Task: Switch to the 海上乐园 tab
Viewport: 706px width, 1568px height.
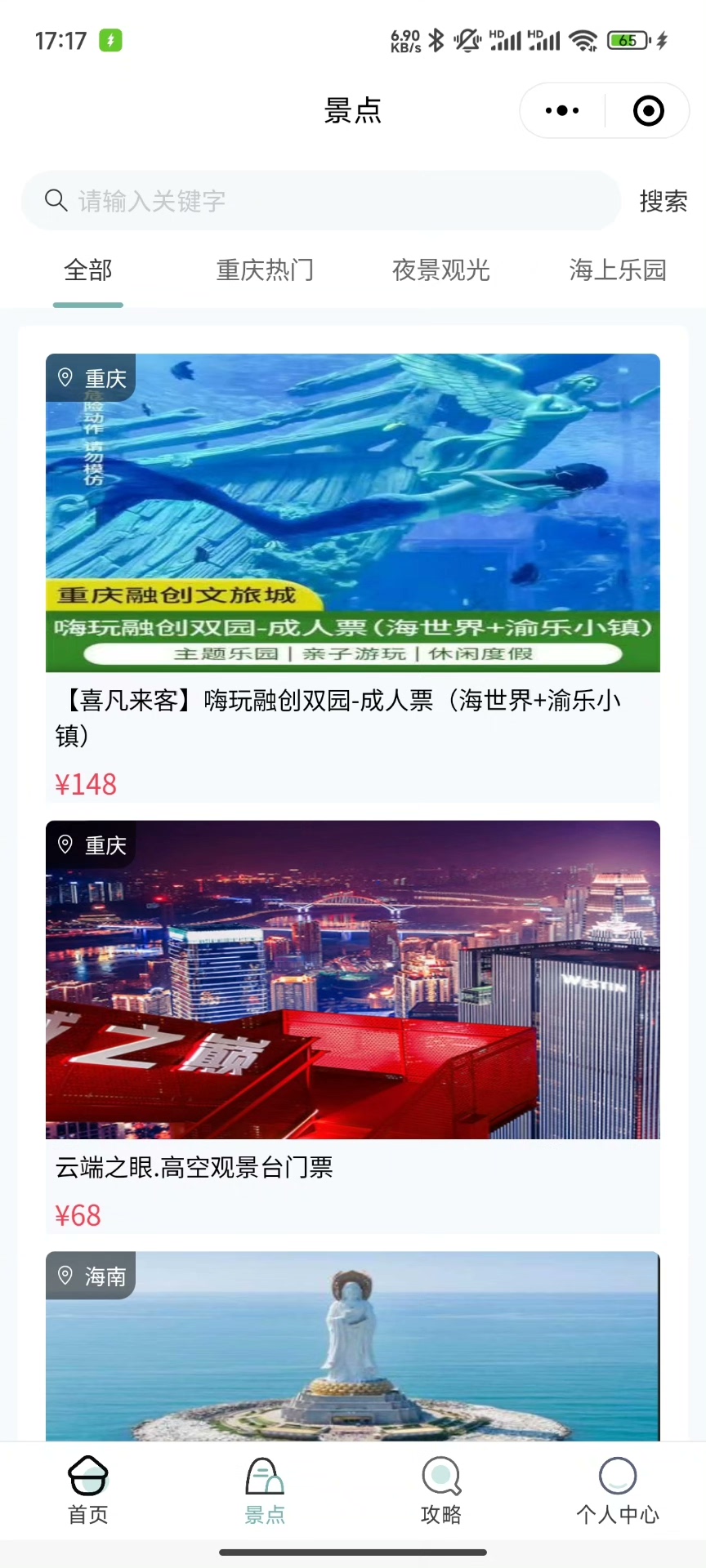Action: pos(618,270)
